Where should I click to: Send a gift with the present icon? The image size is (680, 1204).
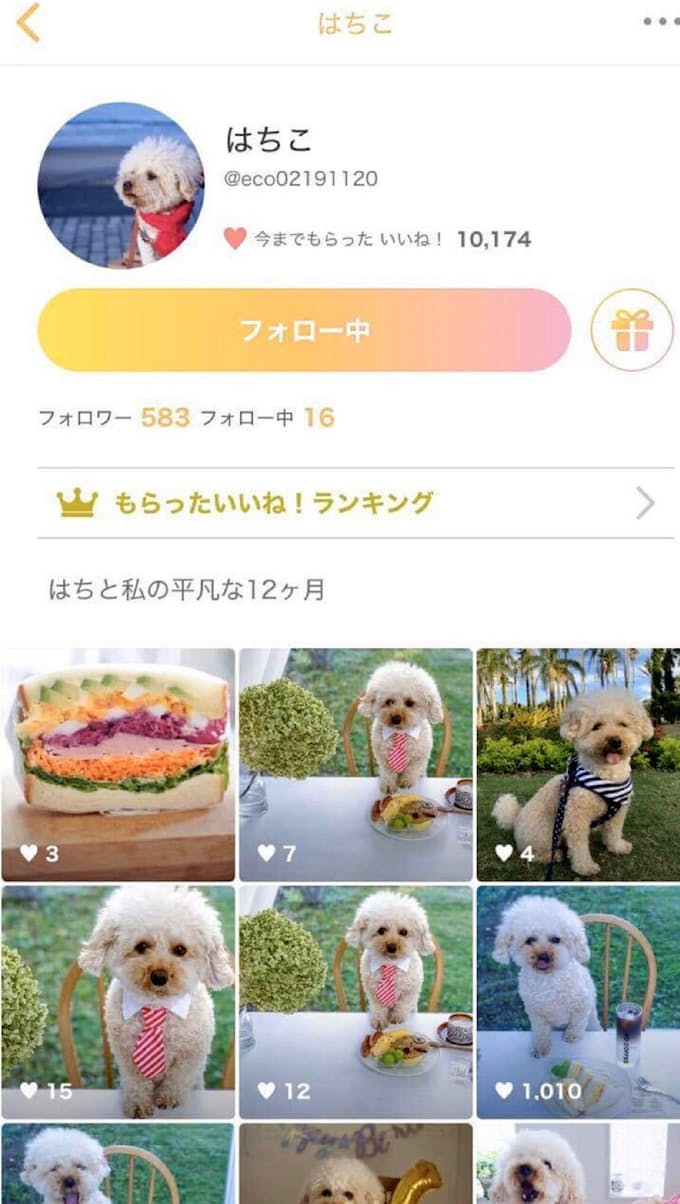pos(632,330)
